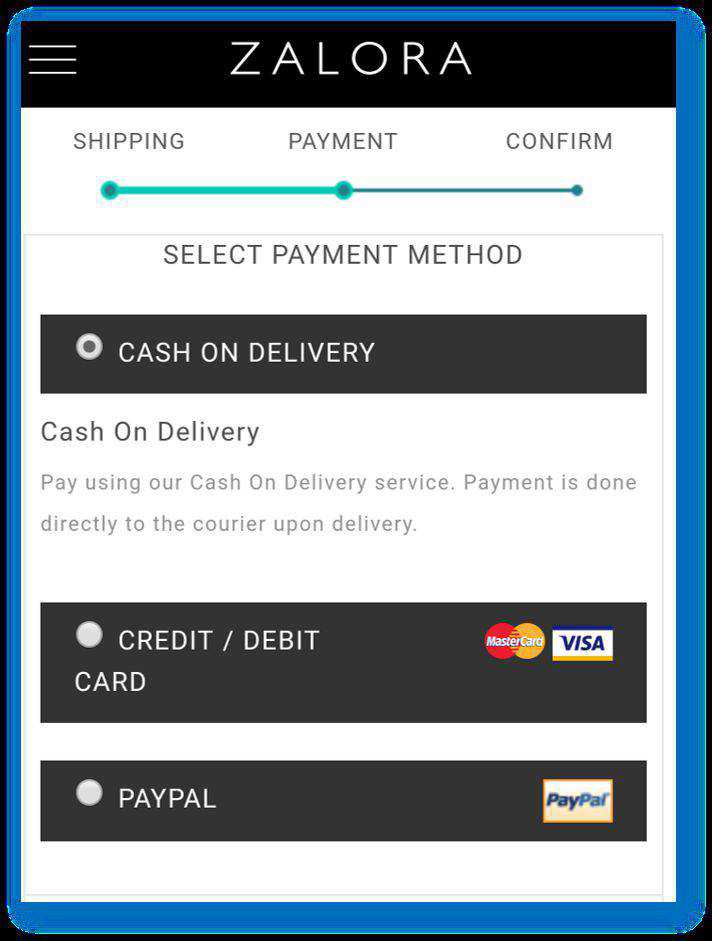Go back to the Shipping step
Viewport: 712px width, 941px height.
point(128,142)
